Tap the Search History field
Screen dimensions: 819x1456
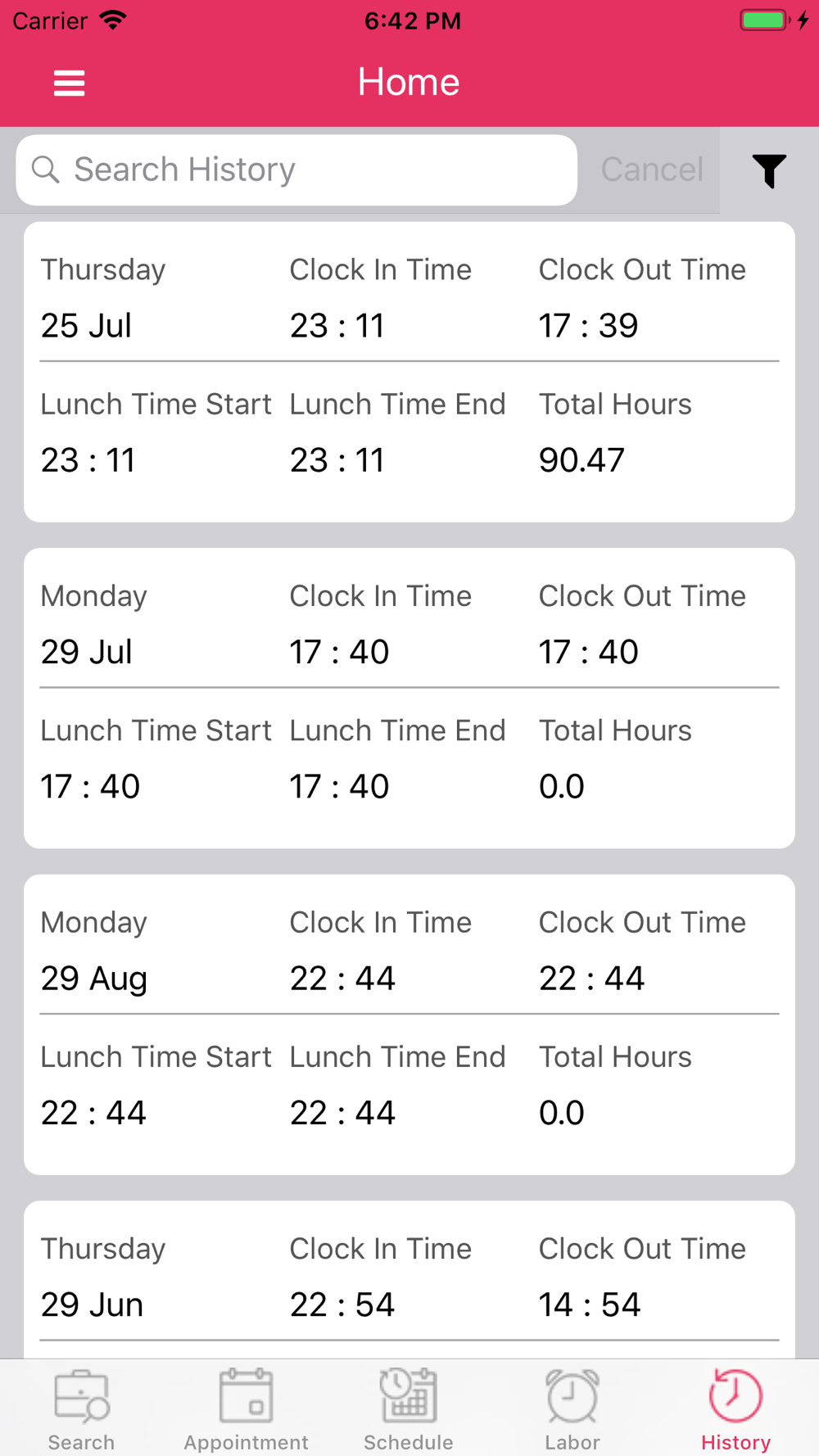pos(296,170)
